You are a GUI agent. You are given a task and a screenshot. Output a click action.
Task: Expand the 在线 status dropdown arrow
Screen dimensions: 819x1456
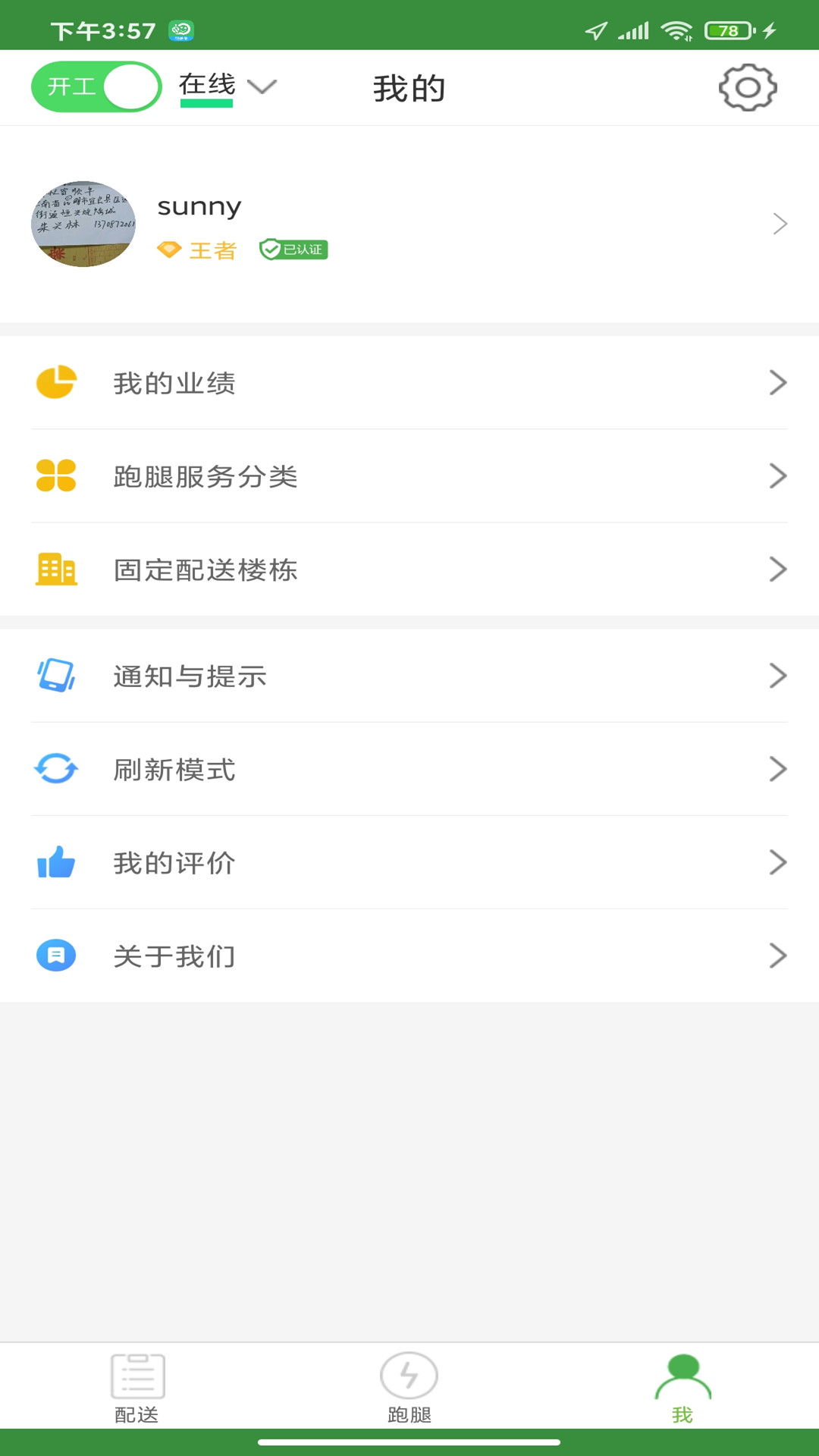(x=262, y=87)
